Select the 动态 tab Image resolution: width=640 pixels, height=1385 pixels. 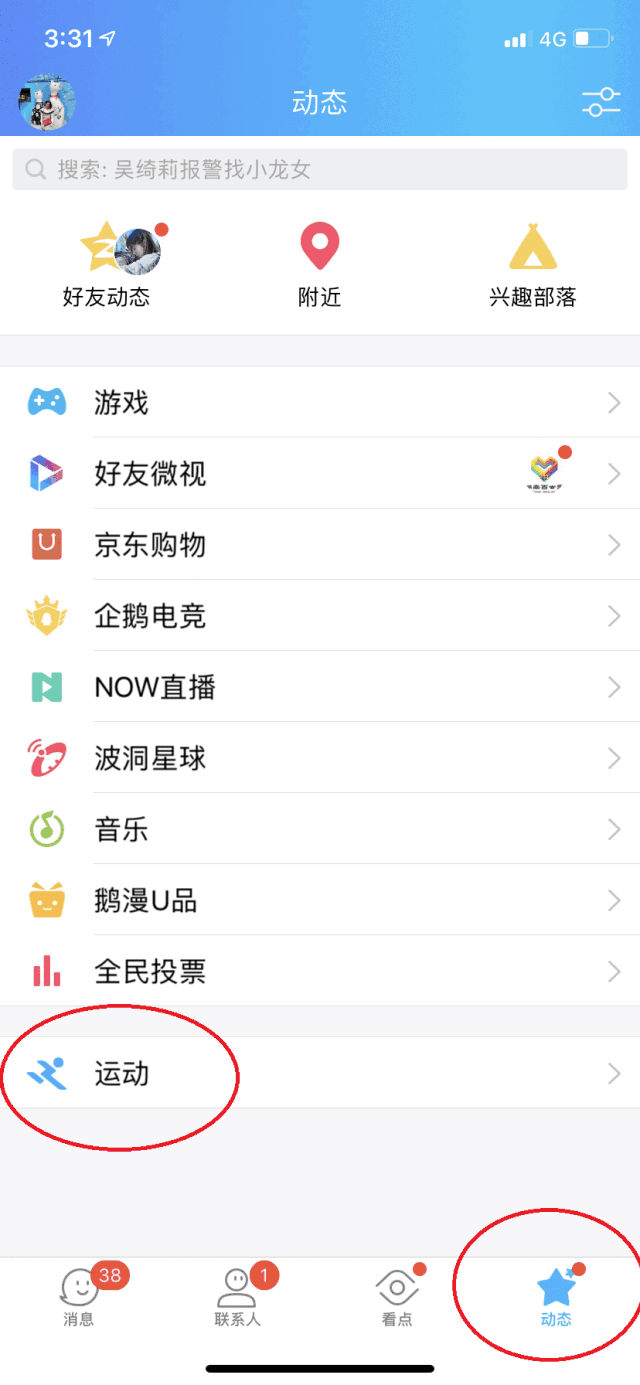pyautogui.click(x=556, y=1296)
